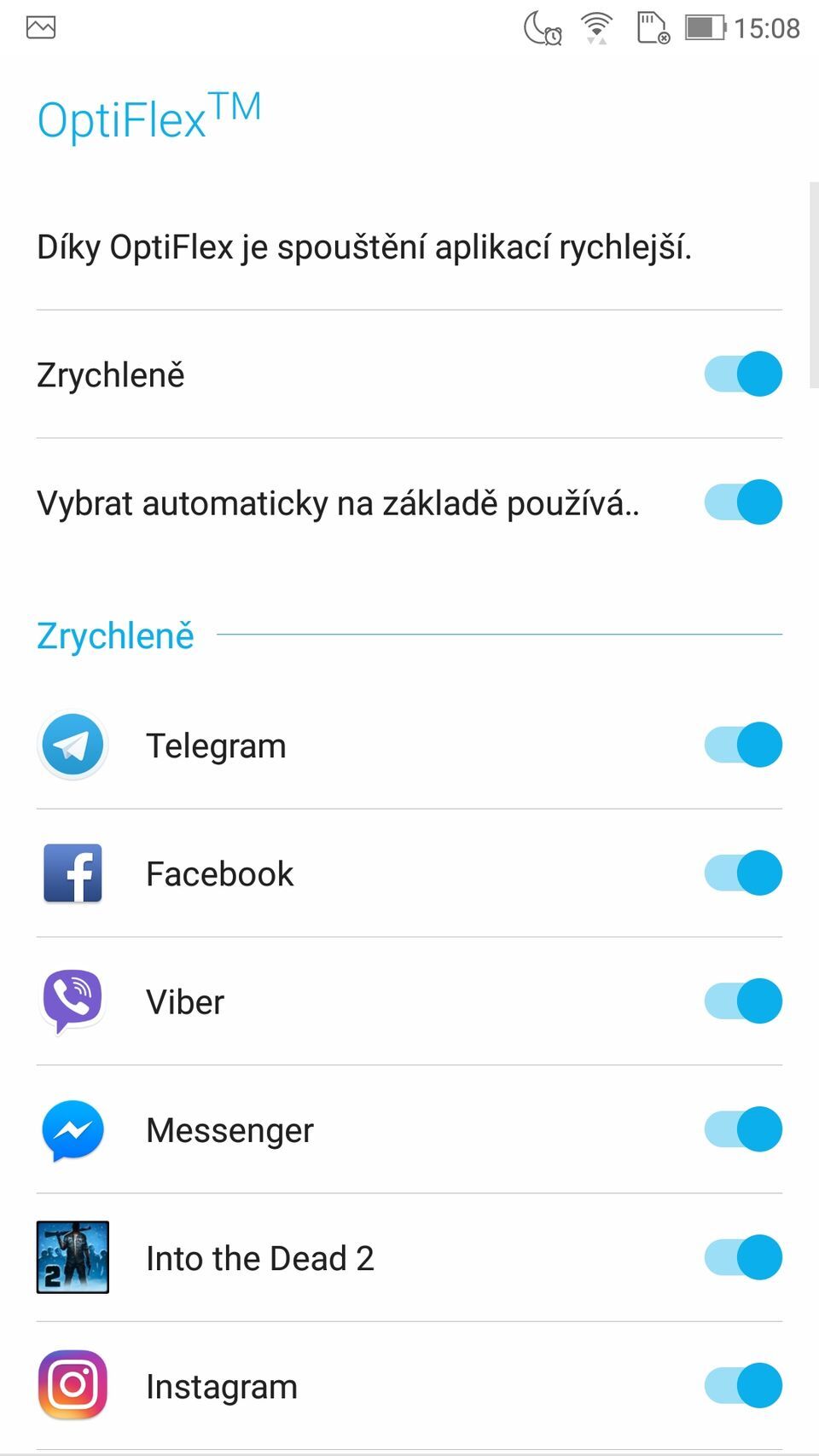Screen dimensions: 819x1456
Task: Turn off automatic selection based on usage
Action: pyautogui.click(x=741, y=502)
